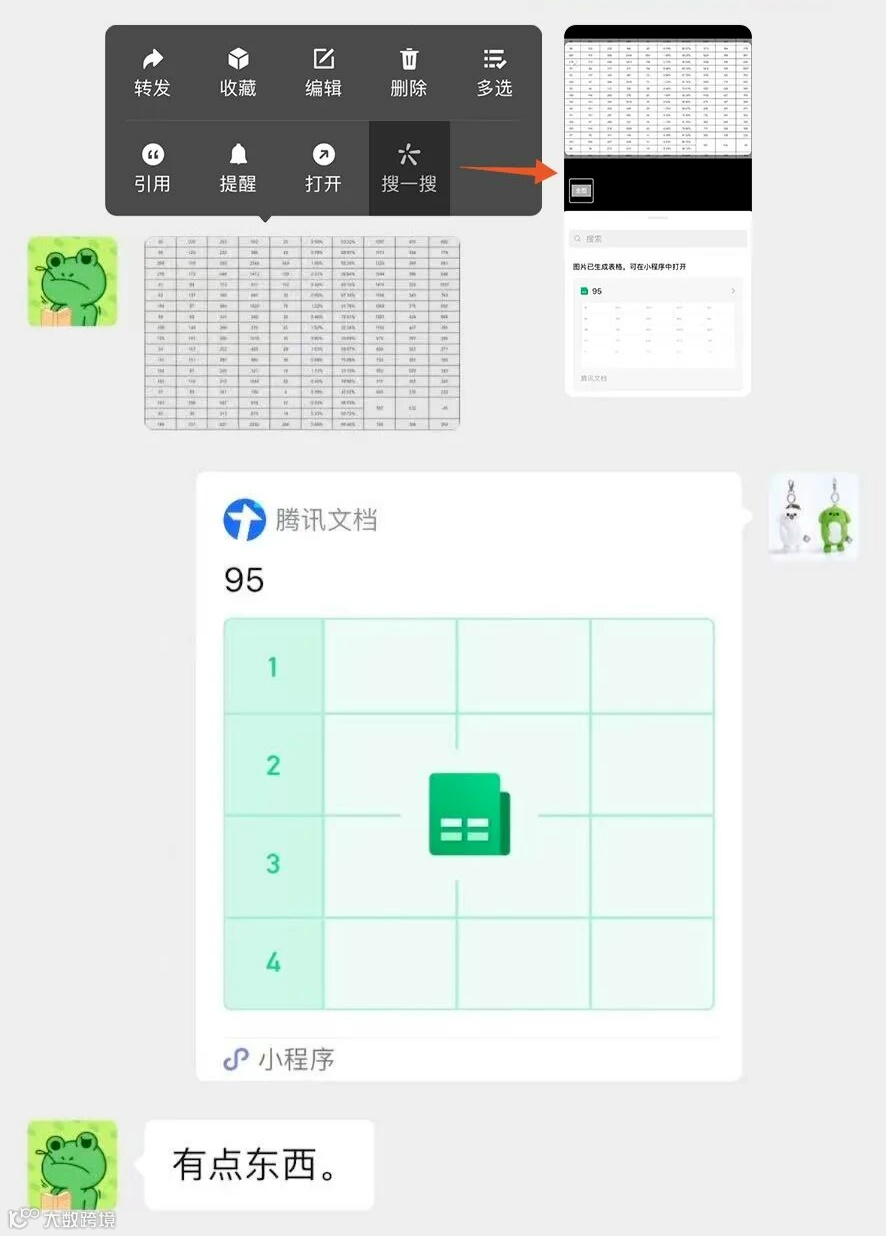The width and height of the screenshot is (886, 1236).
Task: Tap the green file icon beside 95 entry
Action: pyautogui.click(x=583, y=291)
